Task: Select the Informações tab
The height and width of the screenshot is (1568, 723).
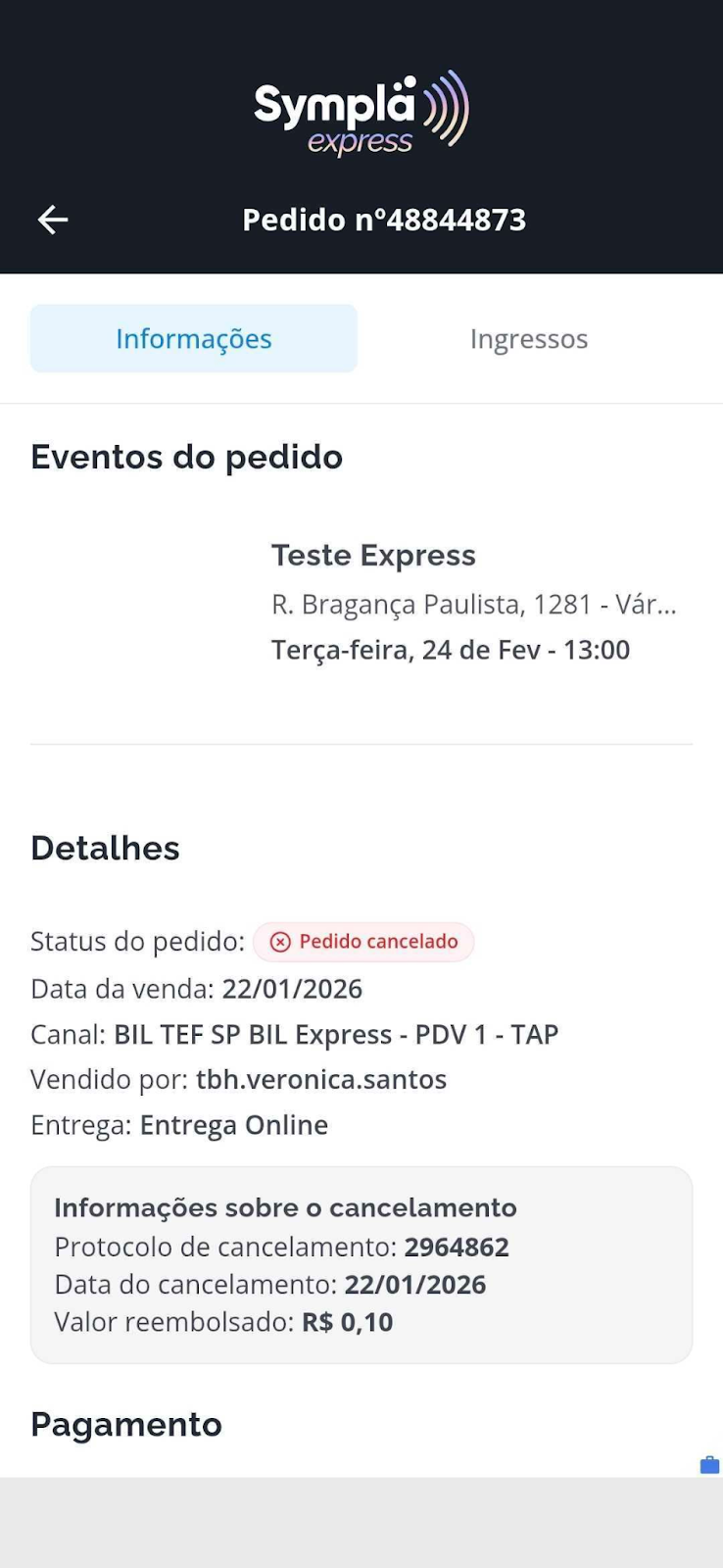Action: tap(194, 339)
